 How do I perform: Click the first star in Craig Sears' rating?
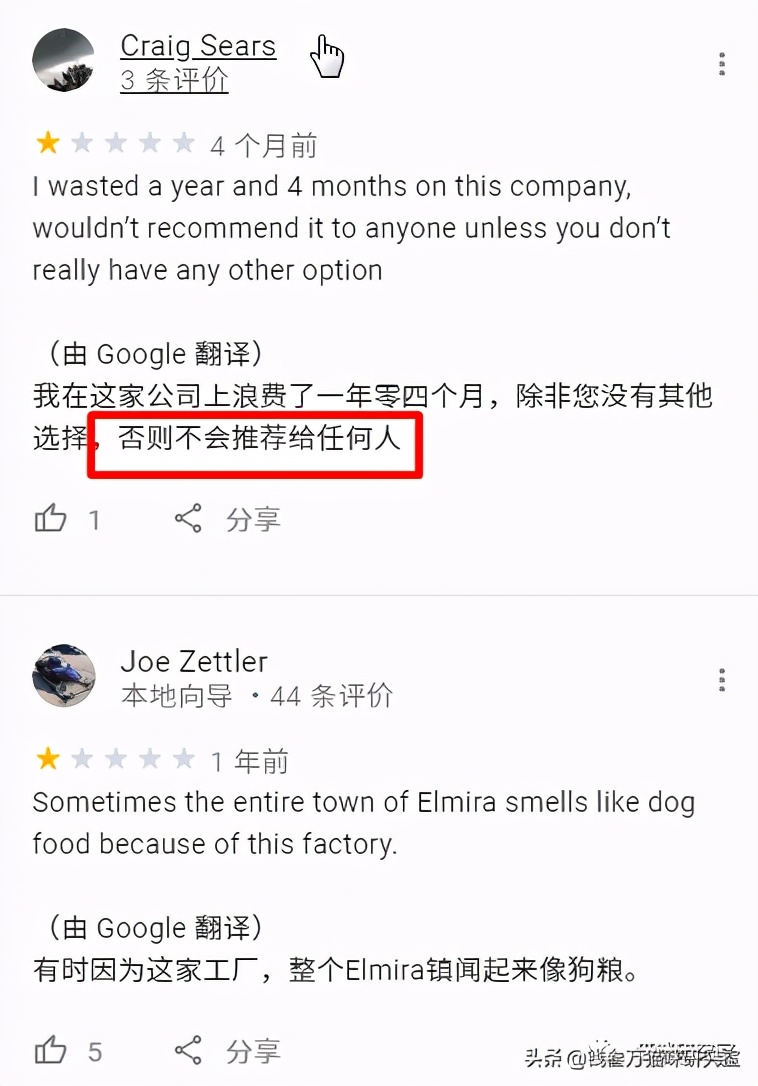coord(48,143)
